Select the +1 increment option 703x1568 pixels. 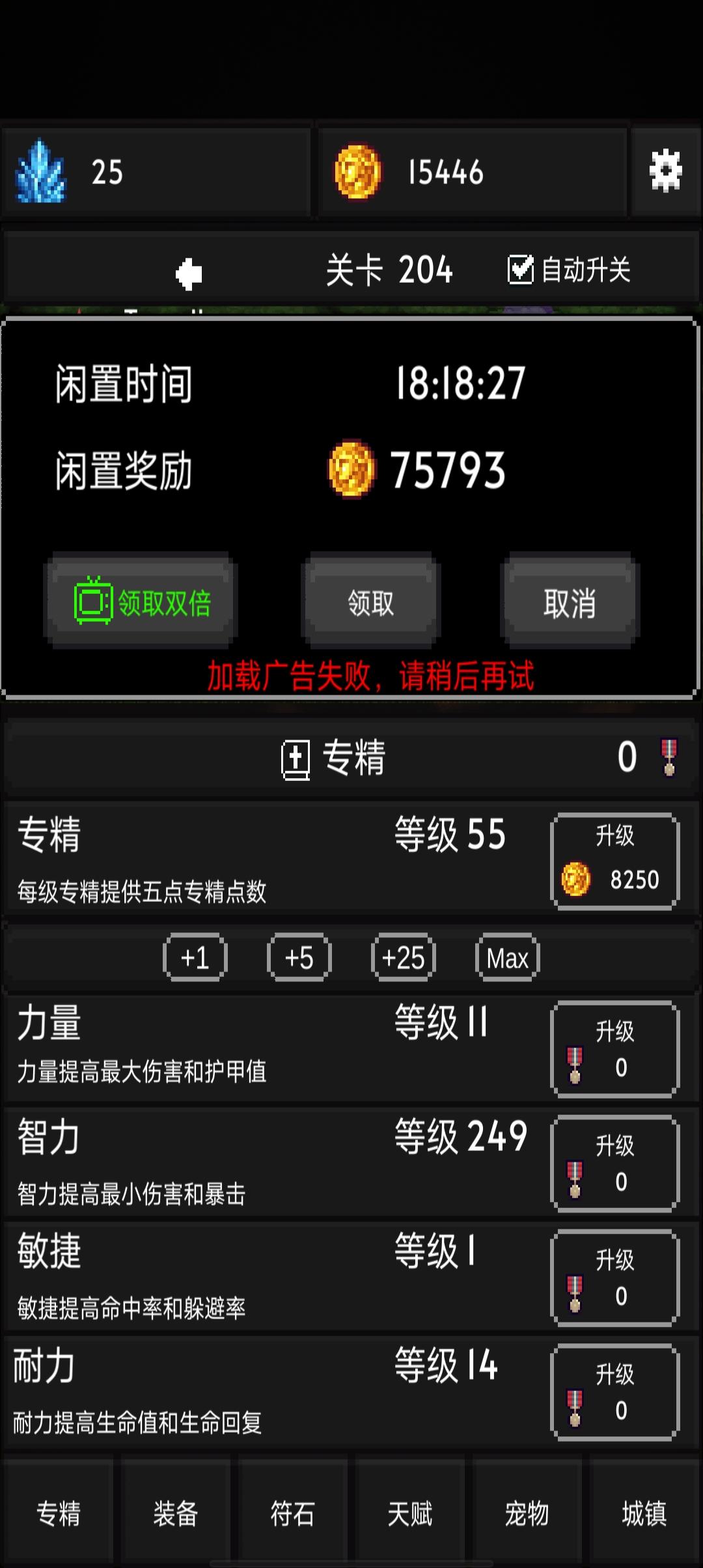[195, 957]
